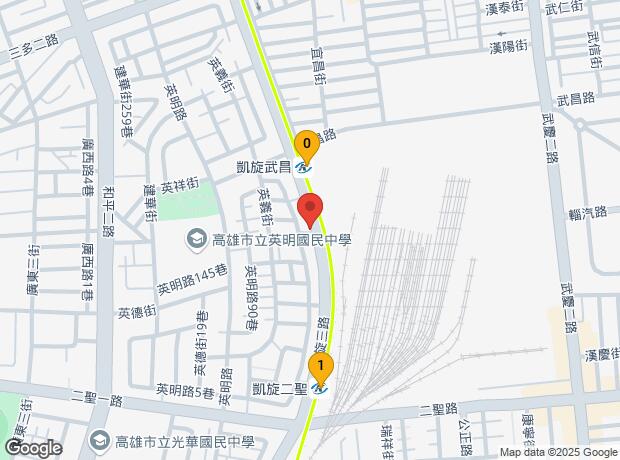Open the 高雄市立光華國民中學 place marker
Screen dimensions: 620x460
coord(98,440)
